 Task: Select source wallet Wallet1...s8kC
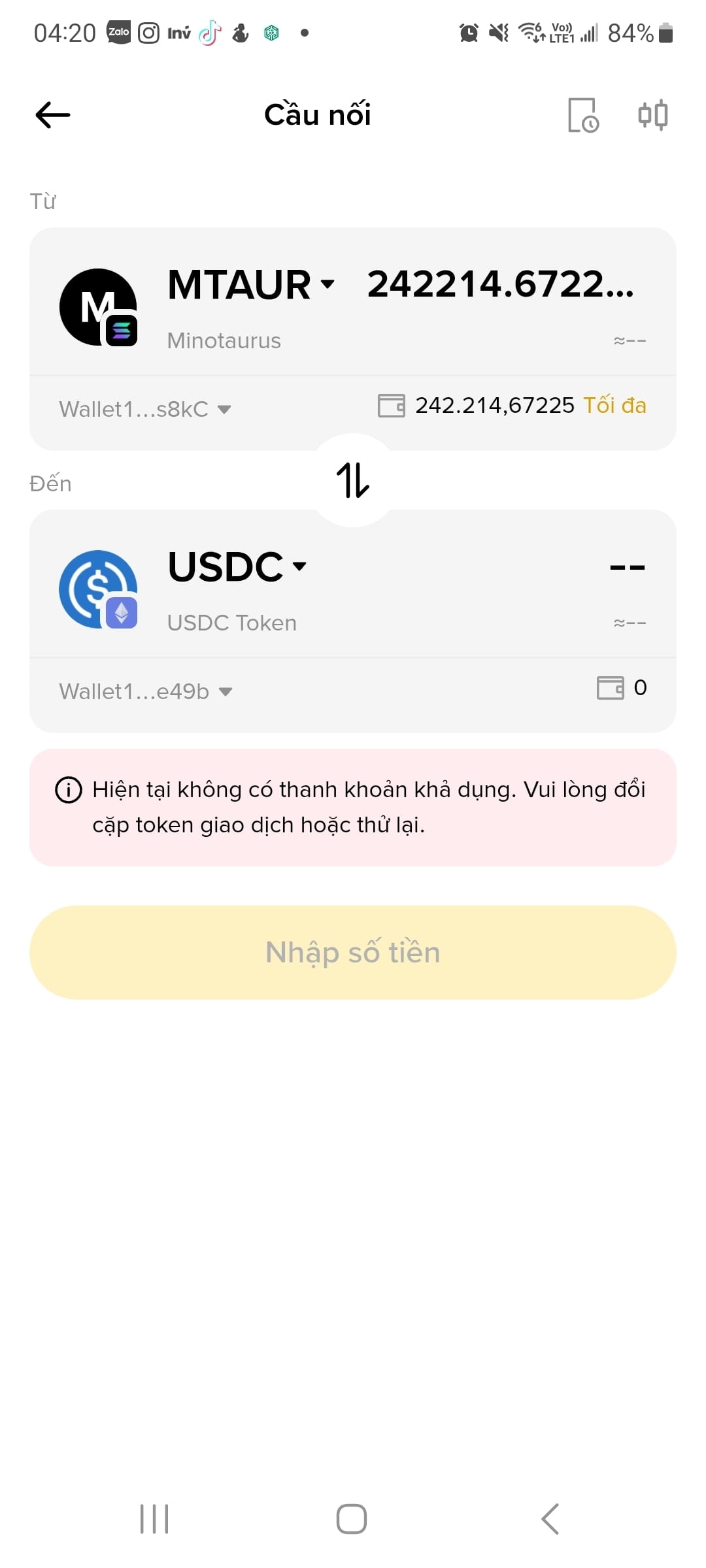click(x=145, y=409)
